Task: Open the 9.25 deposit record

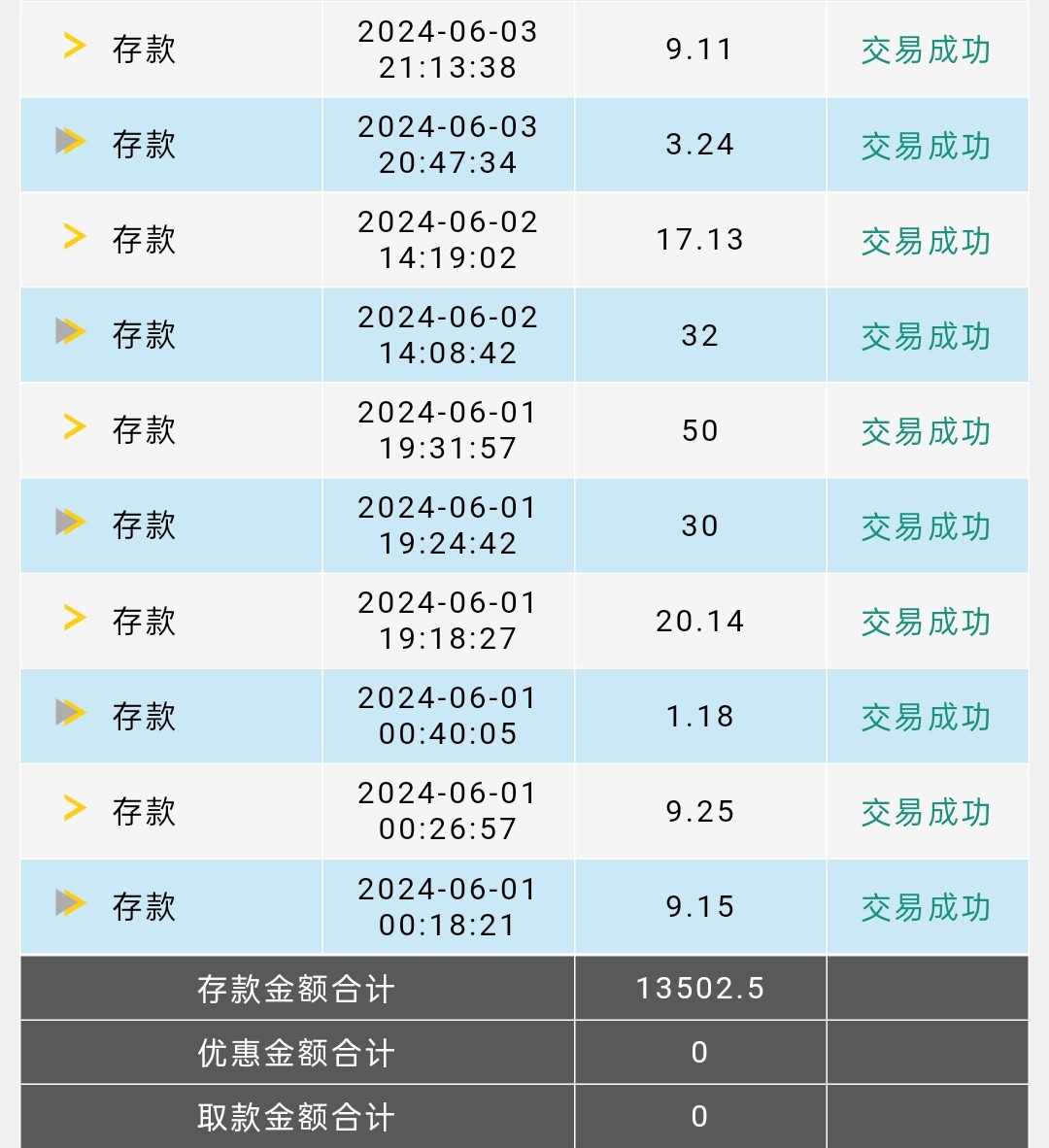Action: [75, 808]
